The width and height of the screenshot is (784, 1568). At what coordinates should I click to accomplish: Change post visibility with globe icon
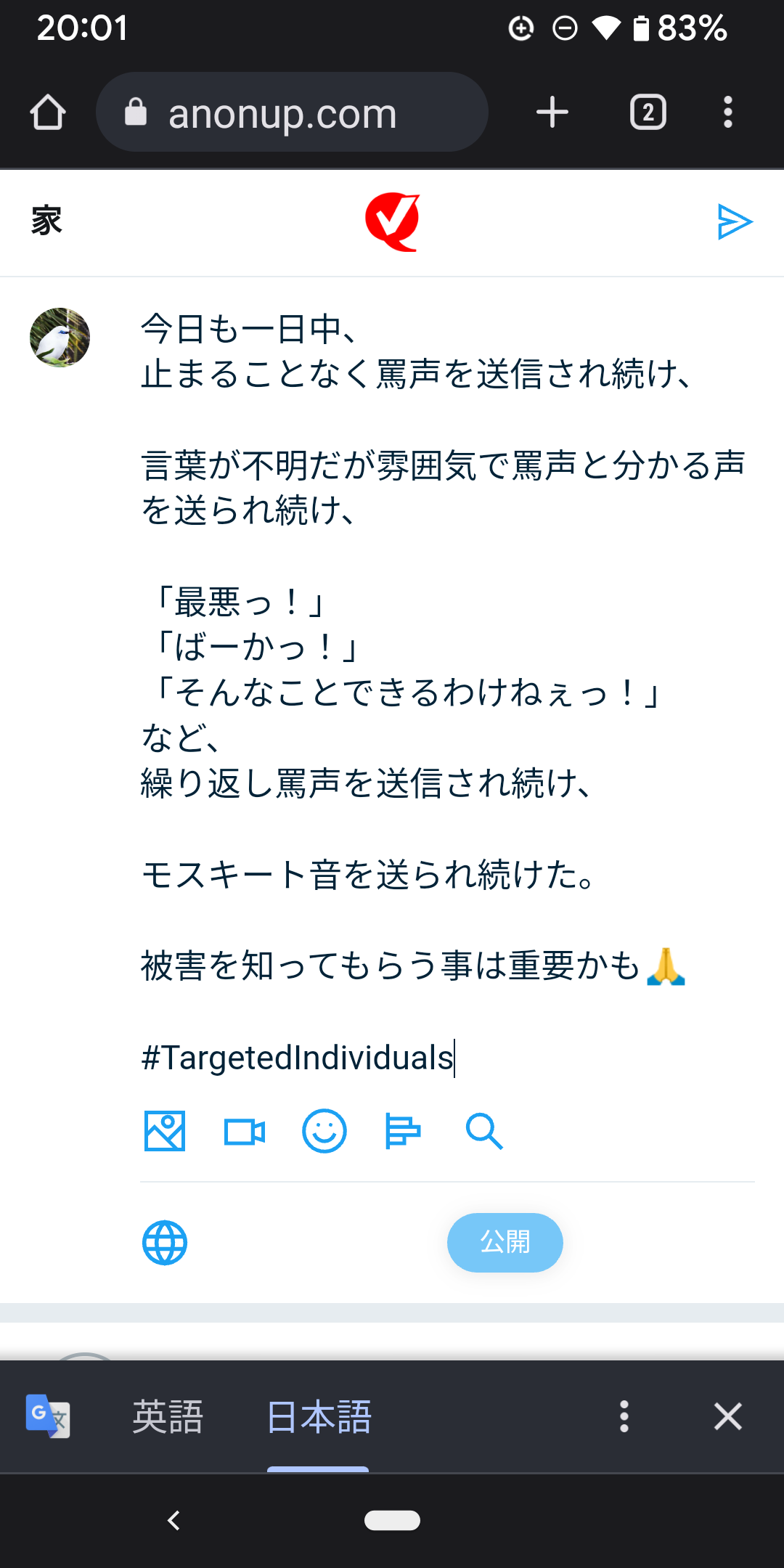coord(165,1243)
